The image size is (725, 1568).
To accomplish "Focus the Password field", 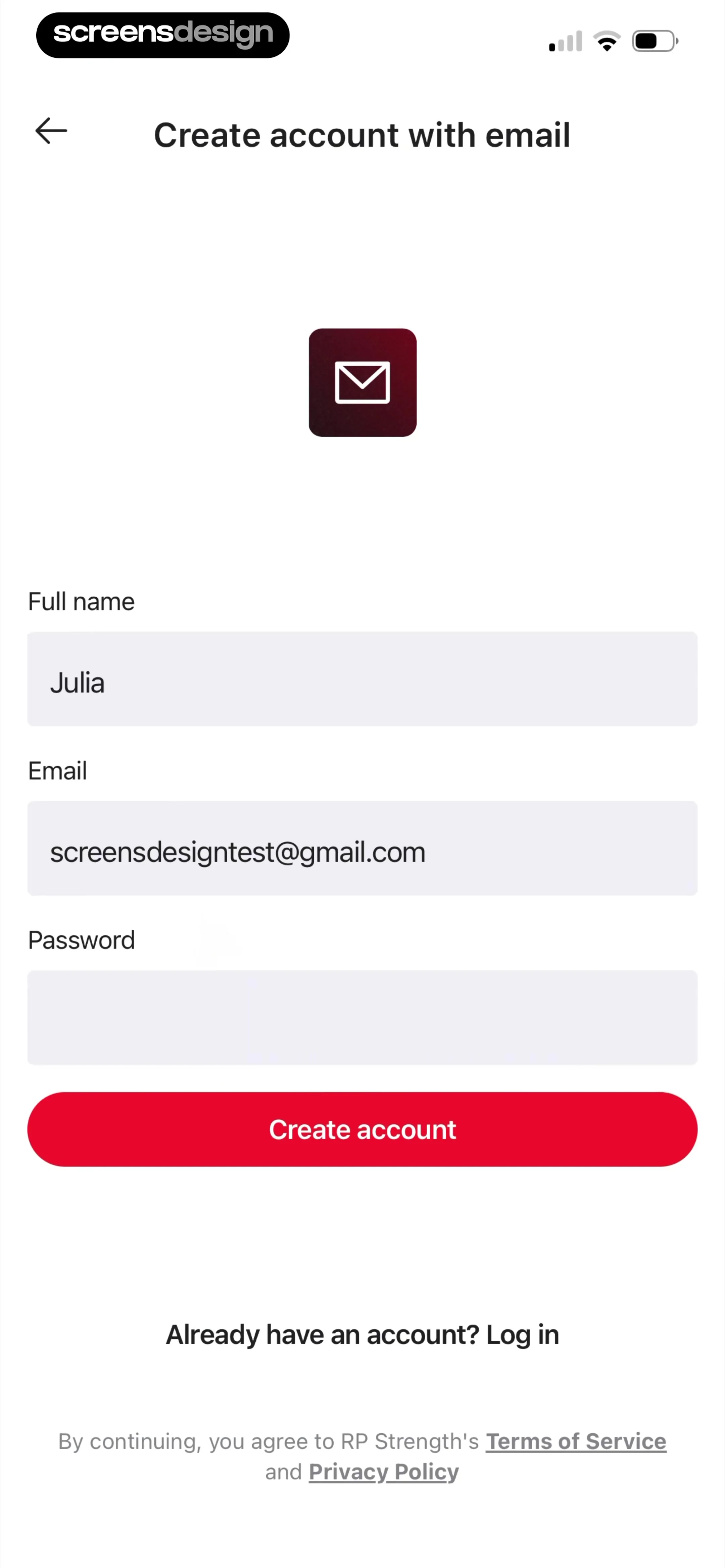I will 362,1017.
